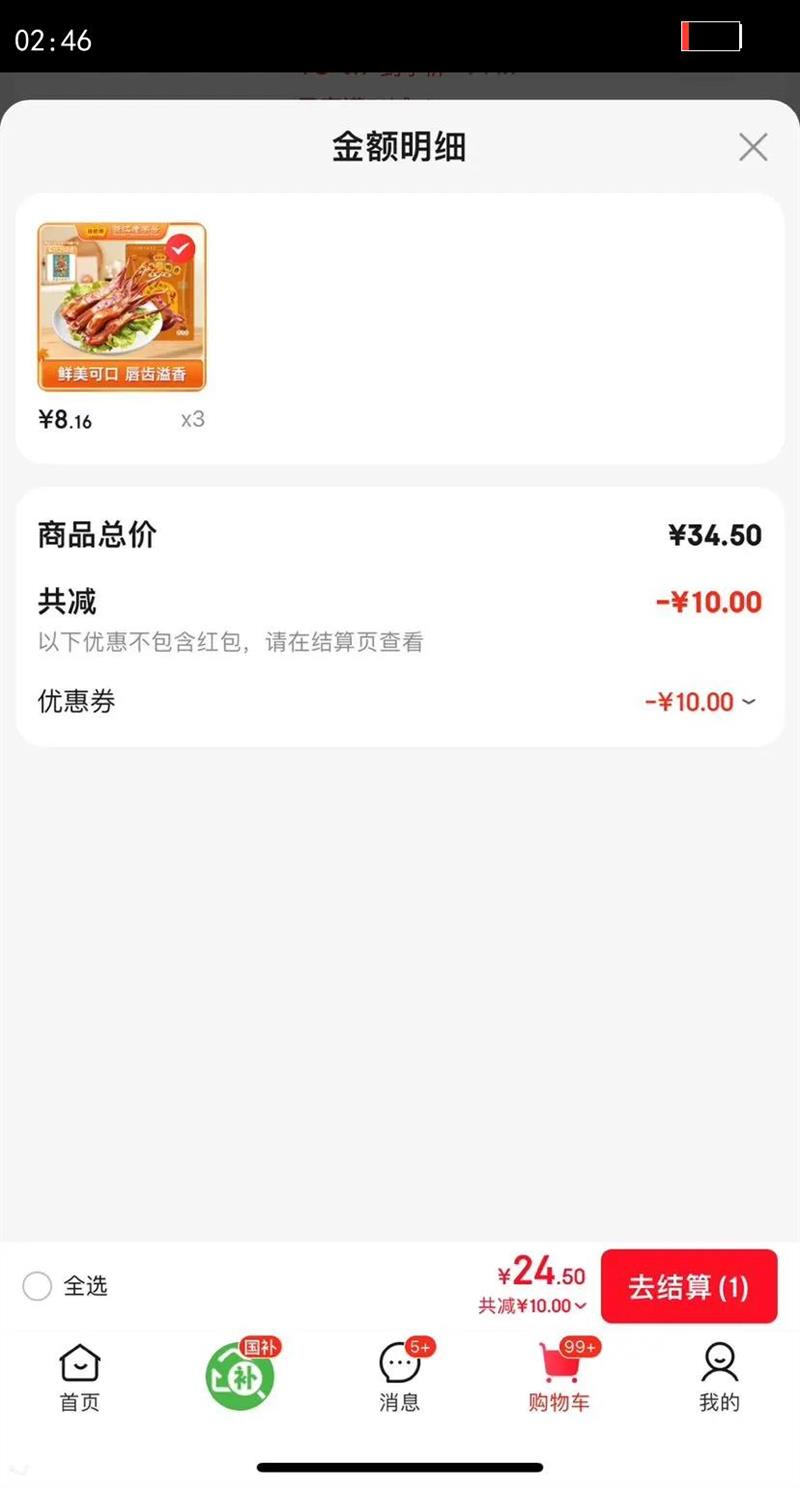Open the braised duck product thumbnail
This screenshot has height=1487, width=800.
click(122, 305)
